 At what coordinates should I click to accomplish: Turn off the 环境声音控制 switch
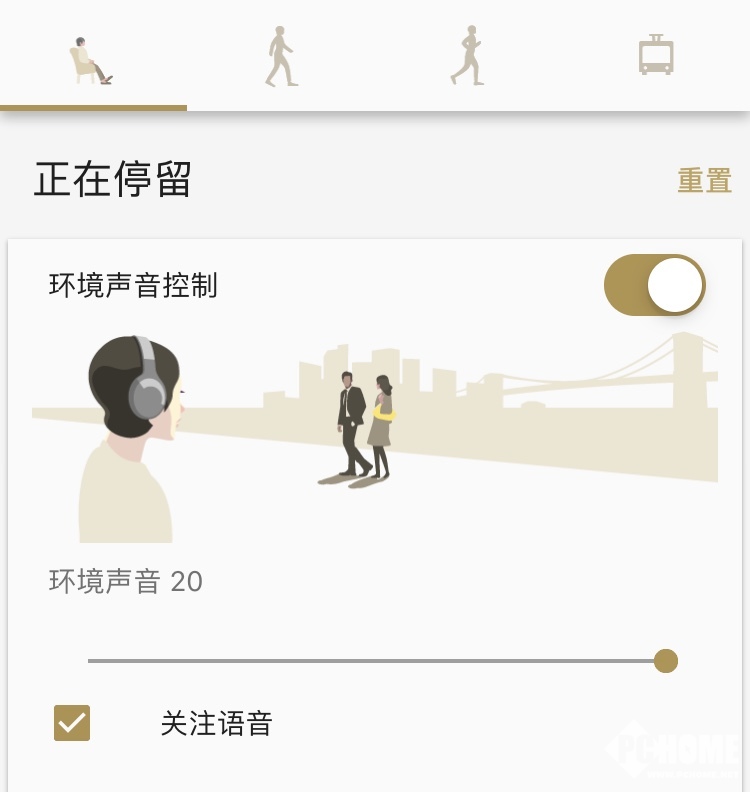click(x=655, y=285)
